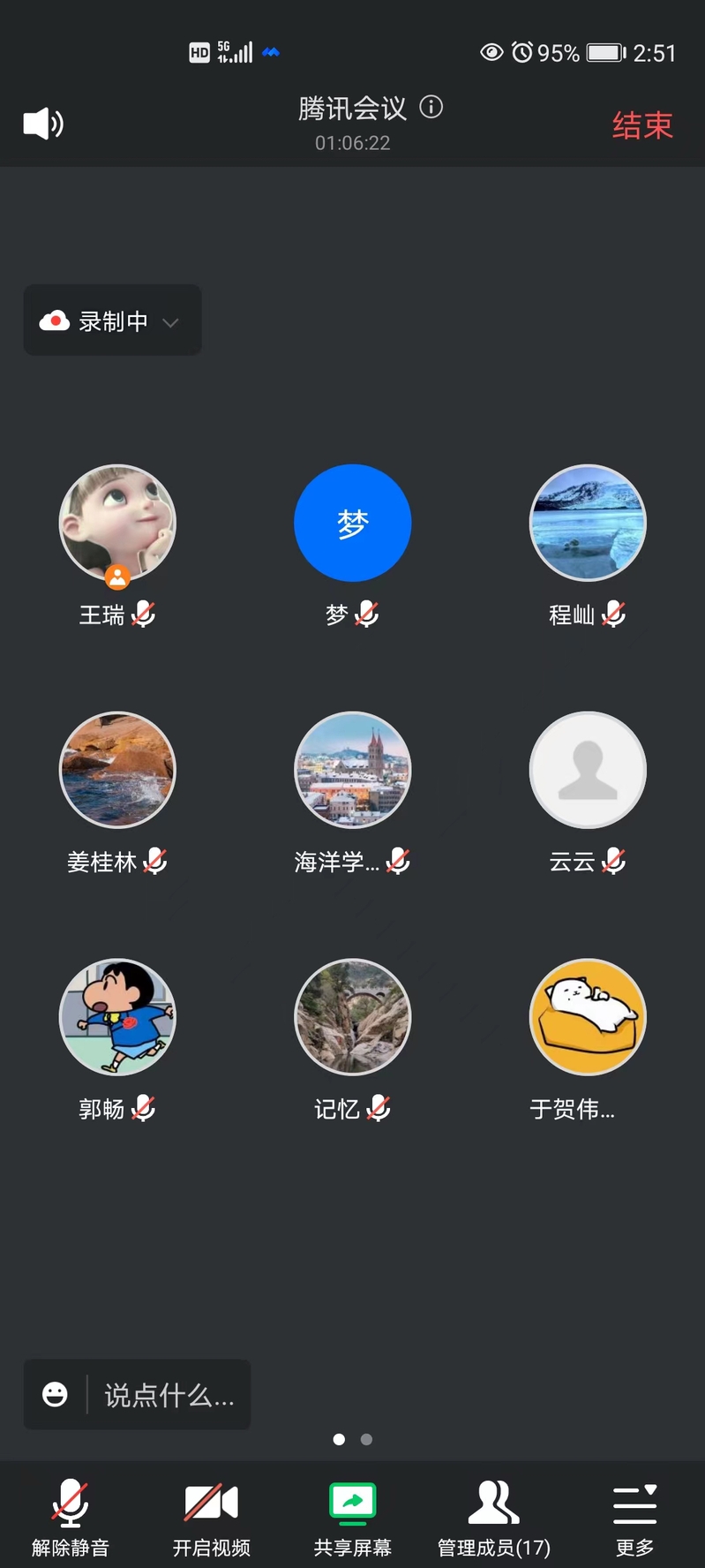Open participant 程屾's tile
Image resolution: width=705 pixels, height=1568 pixels.
coord(588,523)
